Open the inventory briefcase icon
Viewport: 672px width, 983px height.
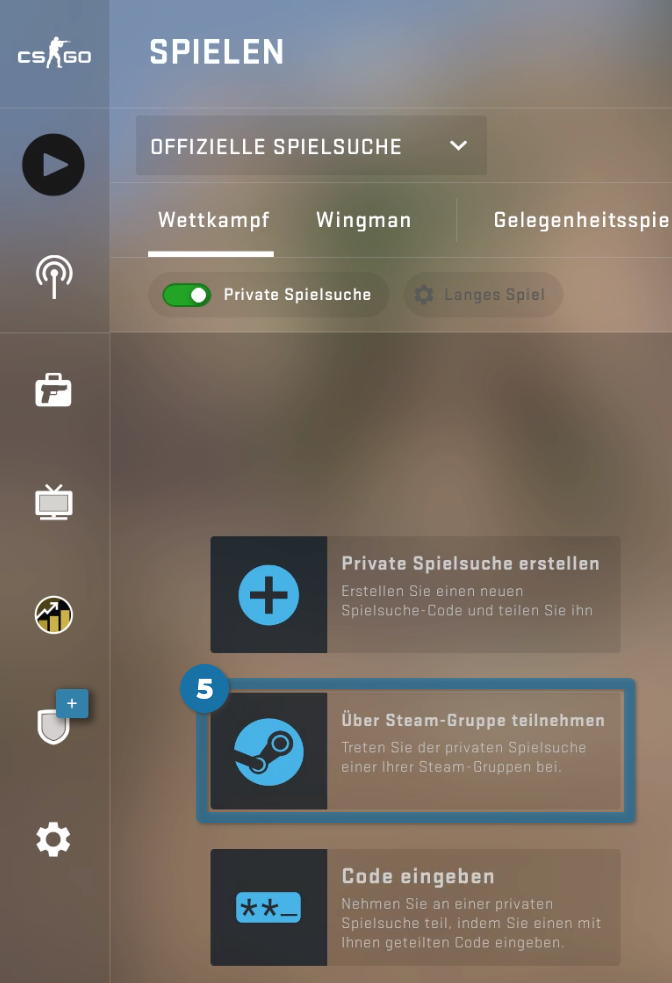click(x=54, y=390)
